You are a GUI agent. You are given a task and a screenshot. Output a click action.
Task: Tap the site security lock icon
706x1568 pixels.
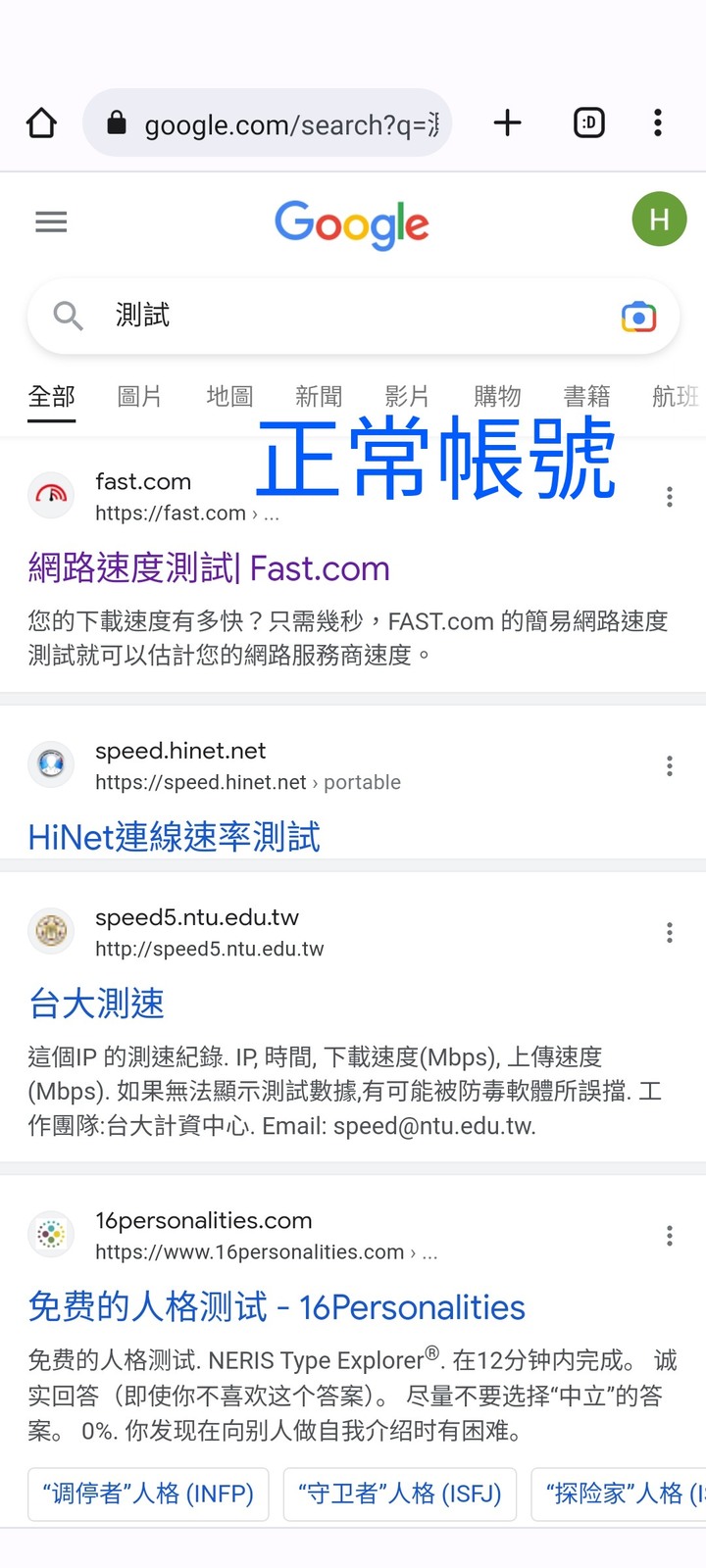[x=118, y=124]
